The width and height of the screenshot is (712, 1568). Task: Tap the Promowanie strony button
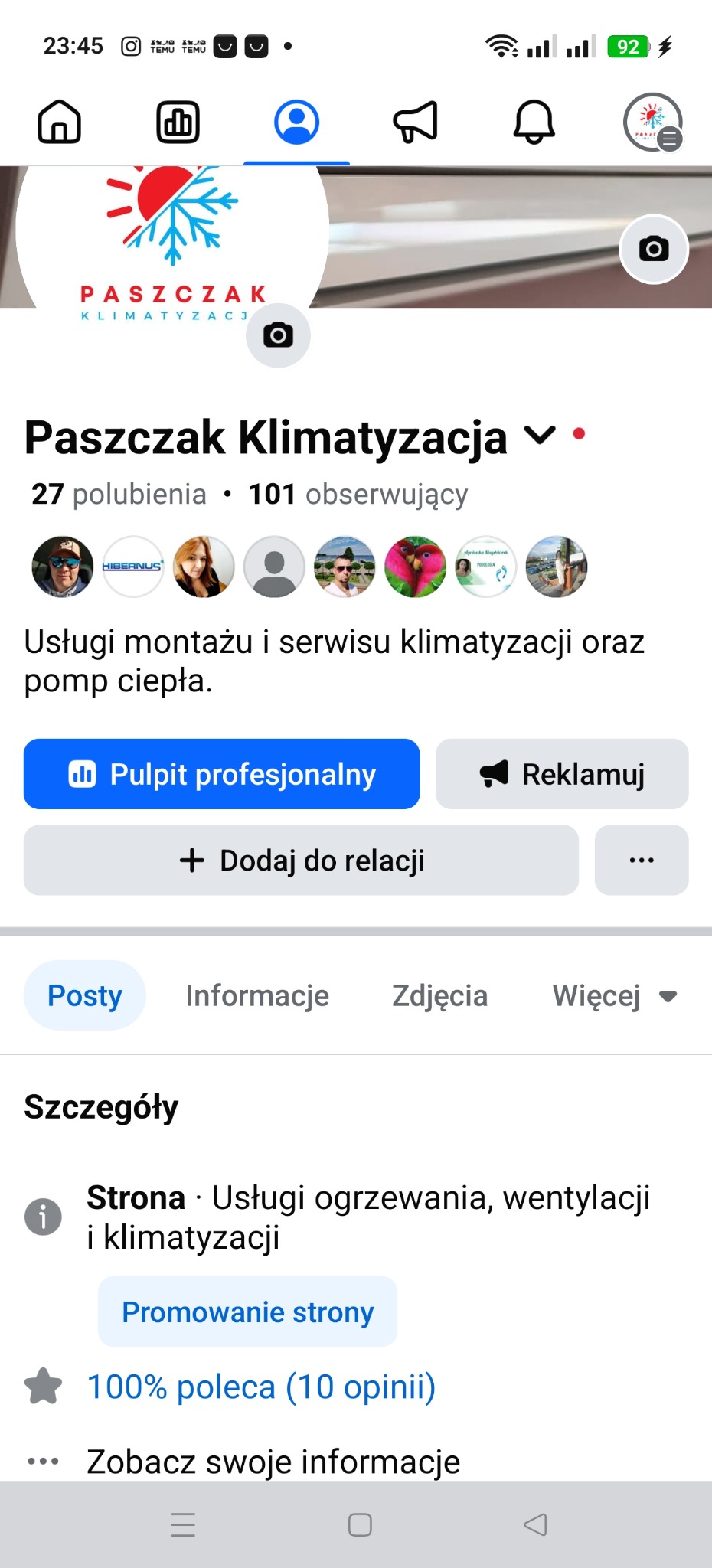247,1312
